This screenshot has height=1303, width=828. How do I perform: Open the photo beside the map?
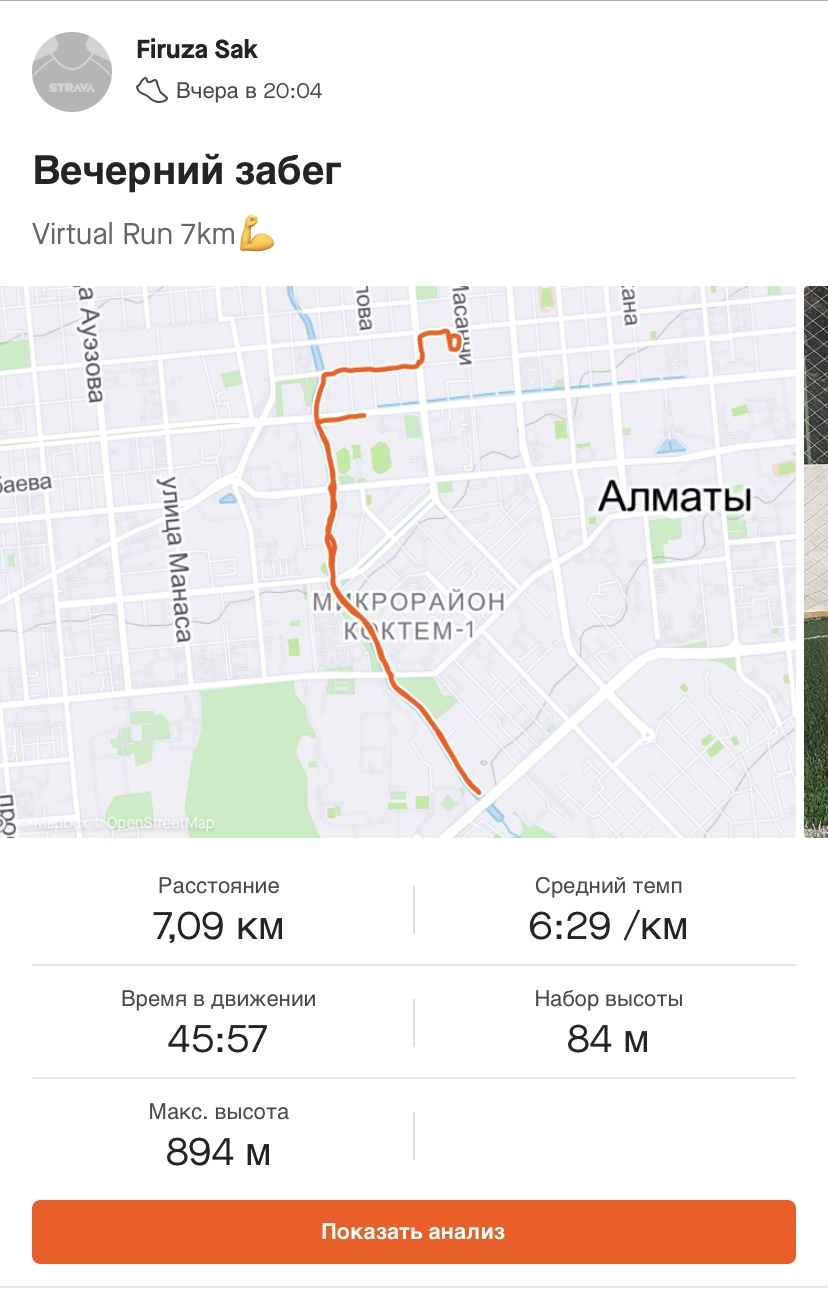(816, 562)
